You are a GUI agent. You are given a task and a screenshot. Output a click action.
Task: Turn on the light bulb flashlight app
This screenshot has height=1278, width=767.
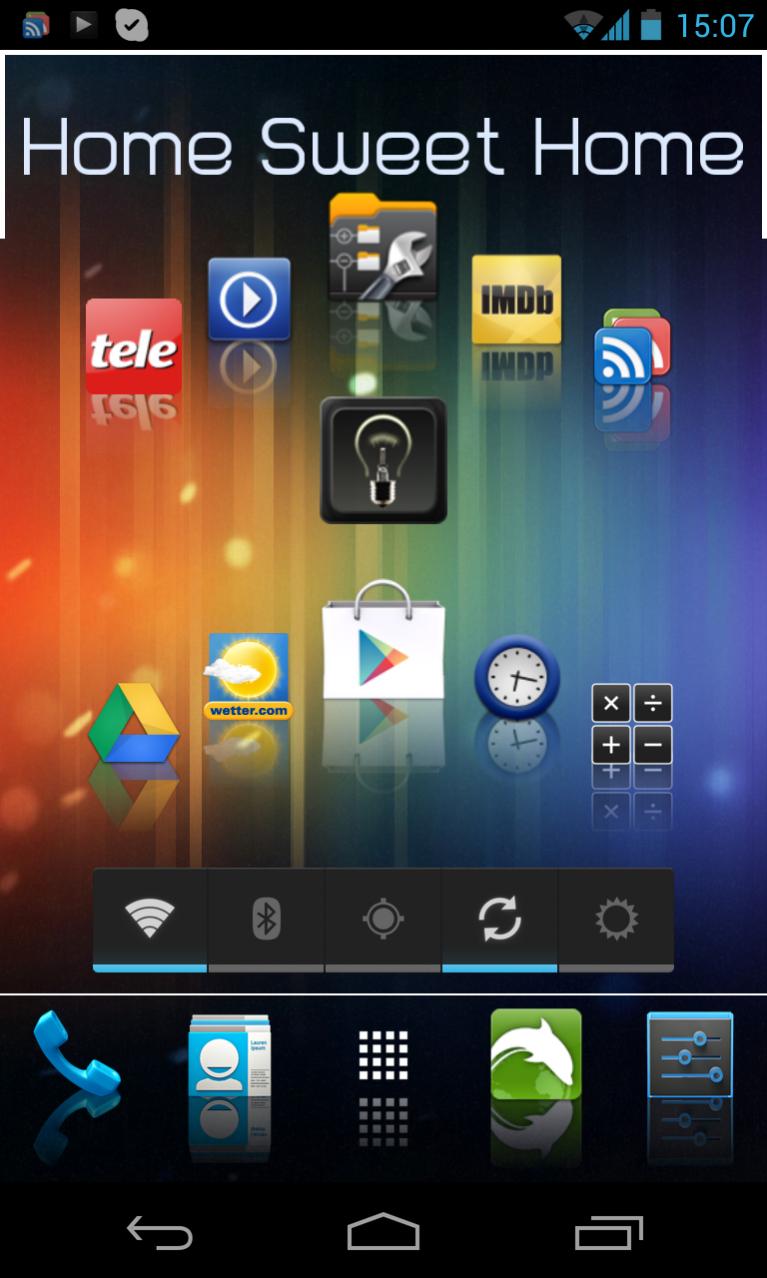coord(383,460)
